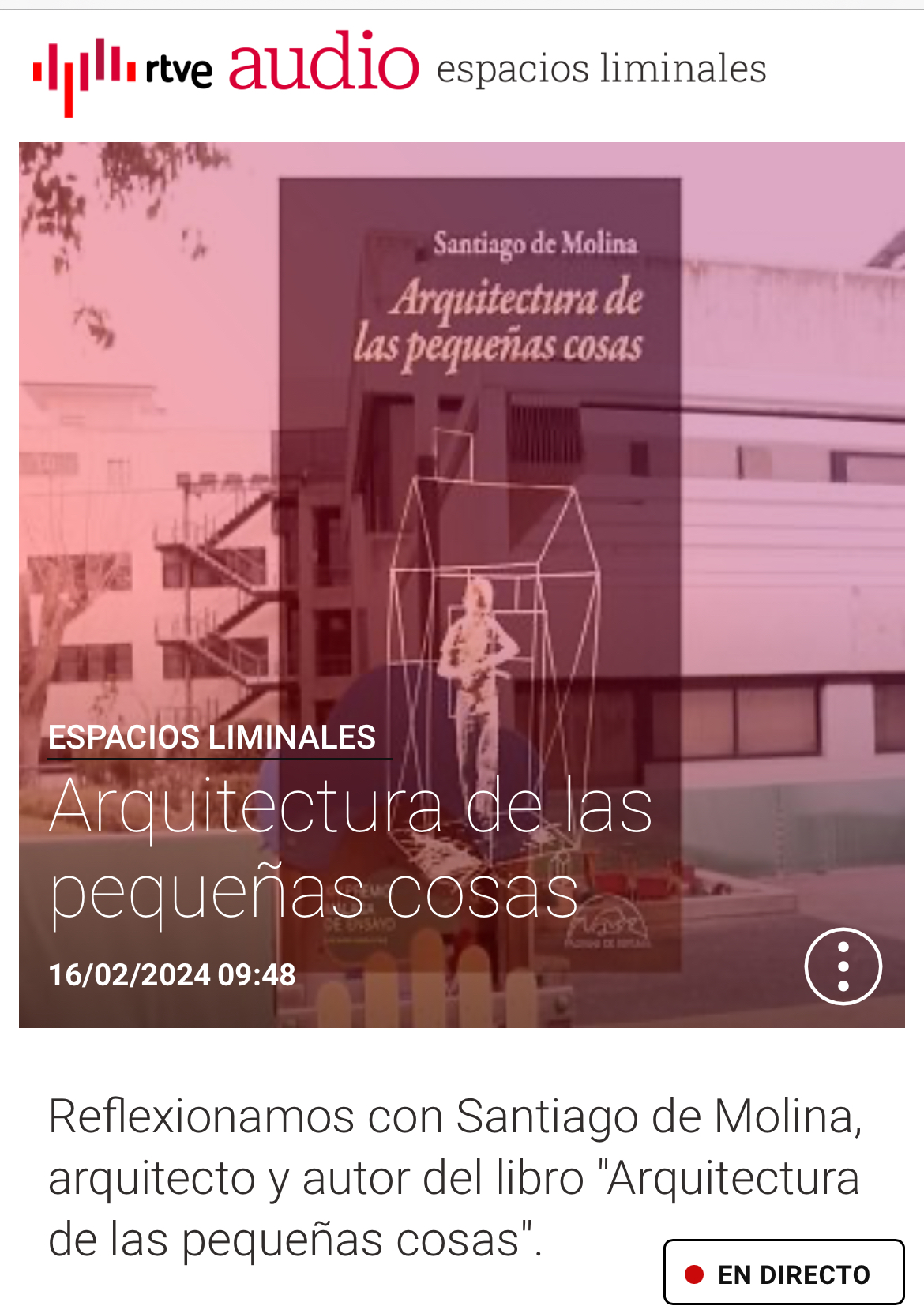Open the ESPACIOS LIMINALES program link
The image size is (924, 1306).
pos(212,737)
